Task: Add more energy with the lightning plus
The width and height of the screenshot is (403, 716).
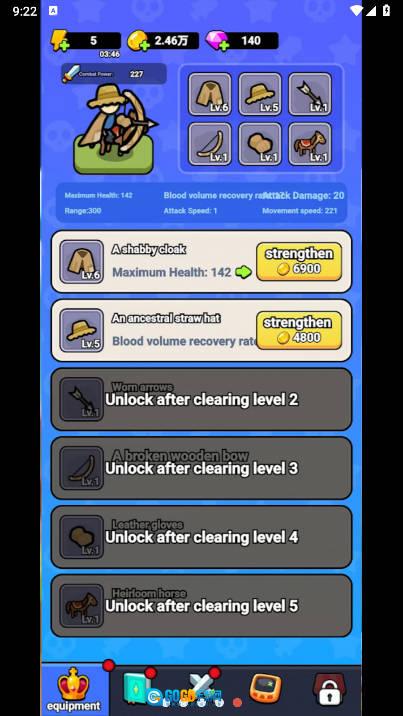Action: (60, 41)
